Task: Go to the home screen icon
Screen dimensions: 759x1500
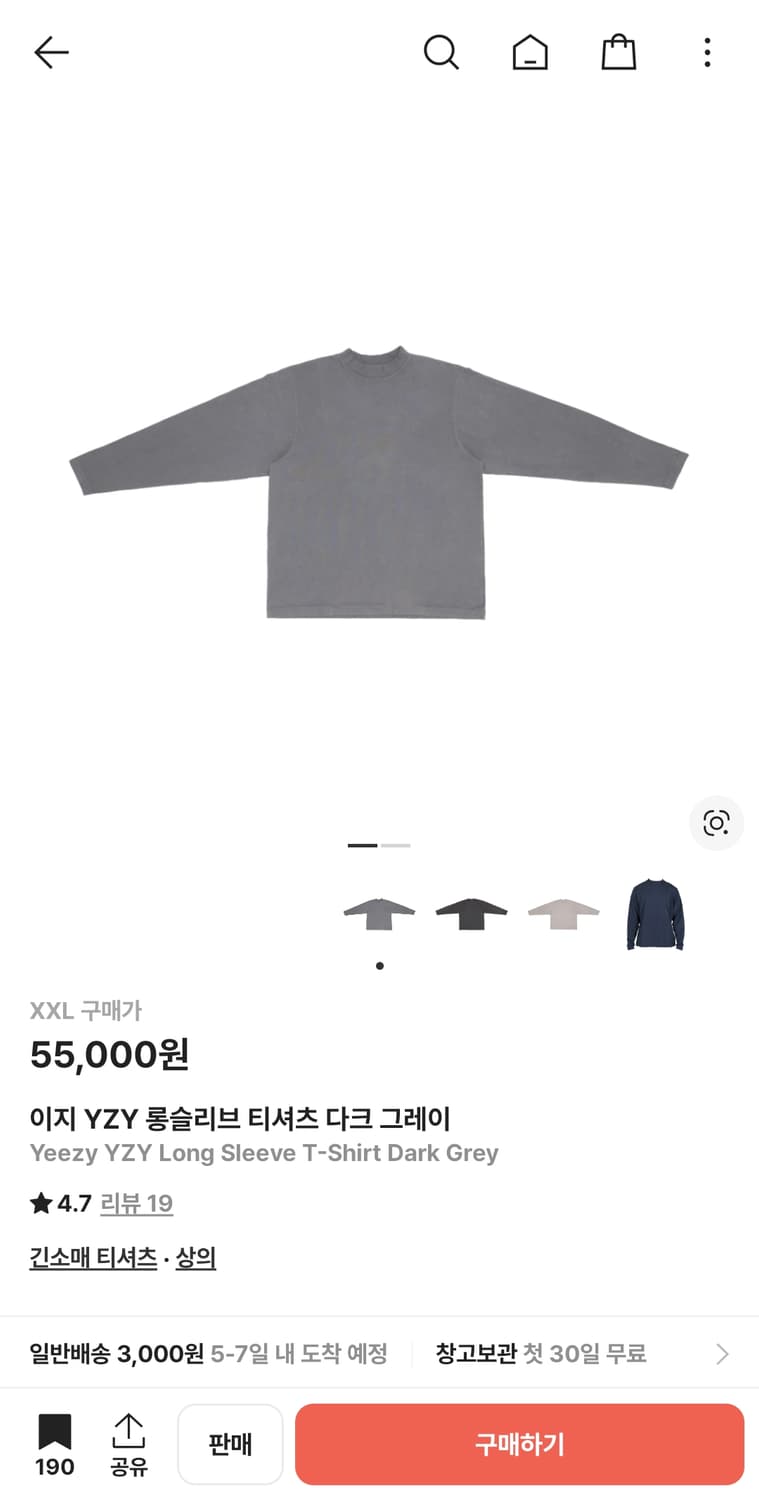Action: click(x=530, y=53)
